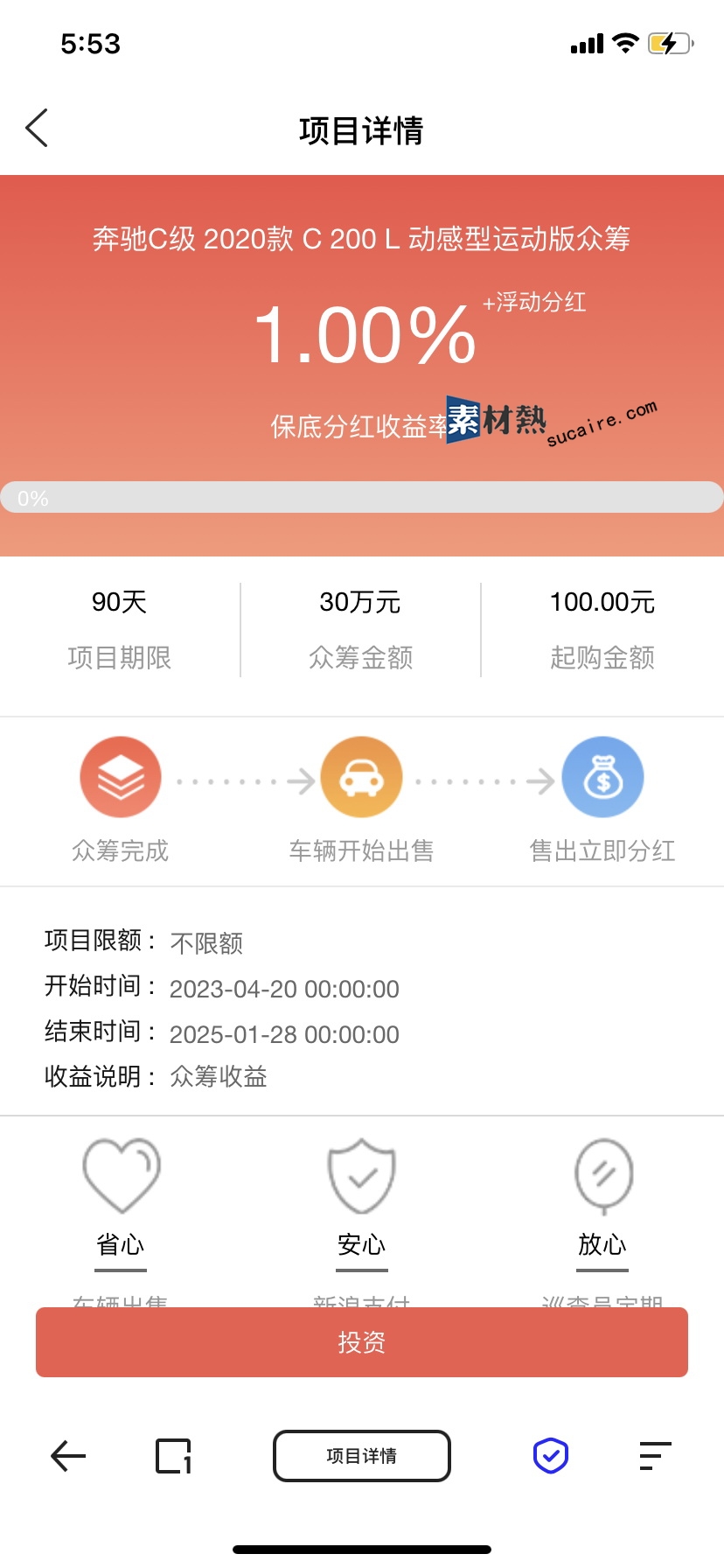This screenshot has width=724, height=1568.
Task: Switch to the 省心 tab
Action: pyautogui.click(x=121, y=1243)
